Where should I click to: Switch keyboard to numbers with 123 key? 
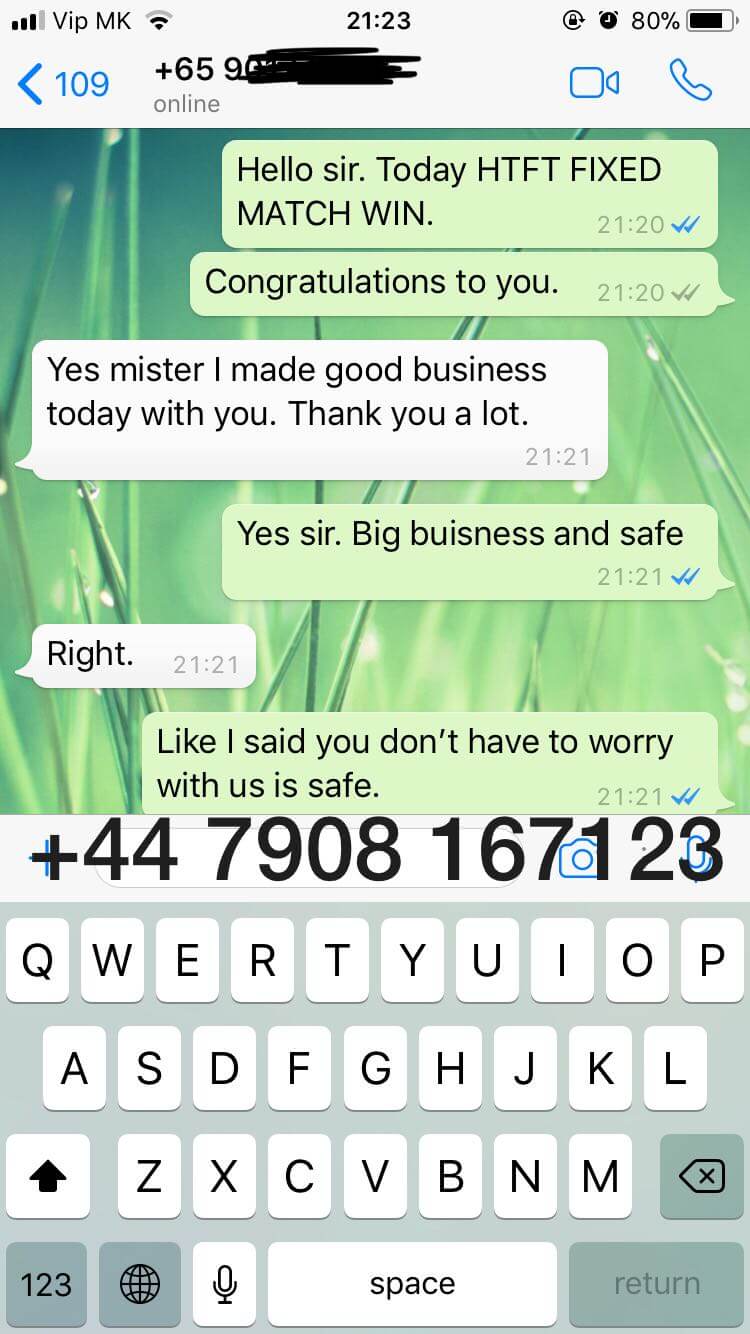pyautogui.click(x=48, y=1284)
